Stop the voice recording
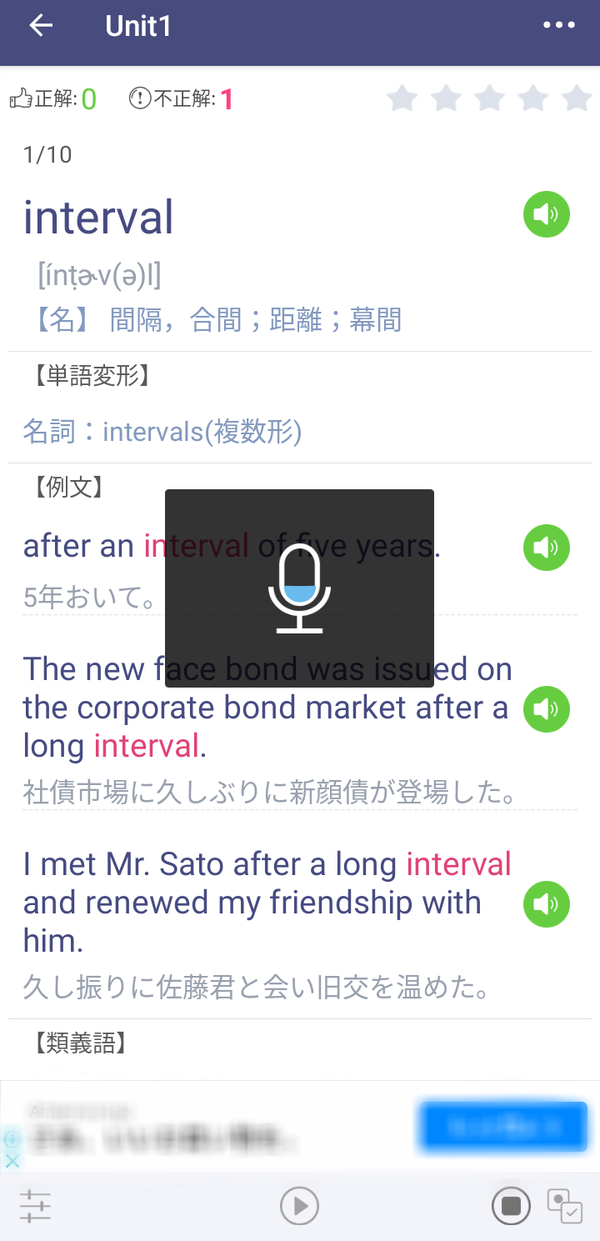Image resolution: width=600 pixels, height=1241 pixels. pos(511,1206)
